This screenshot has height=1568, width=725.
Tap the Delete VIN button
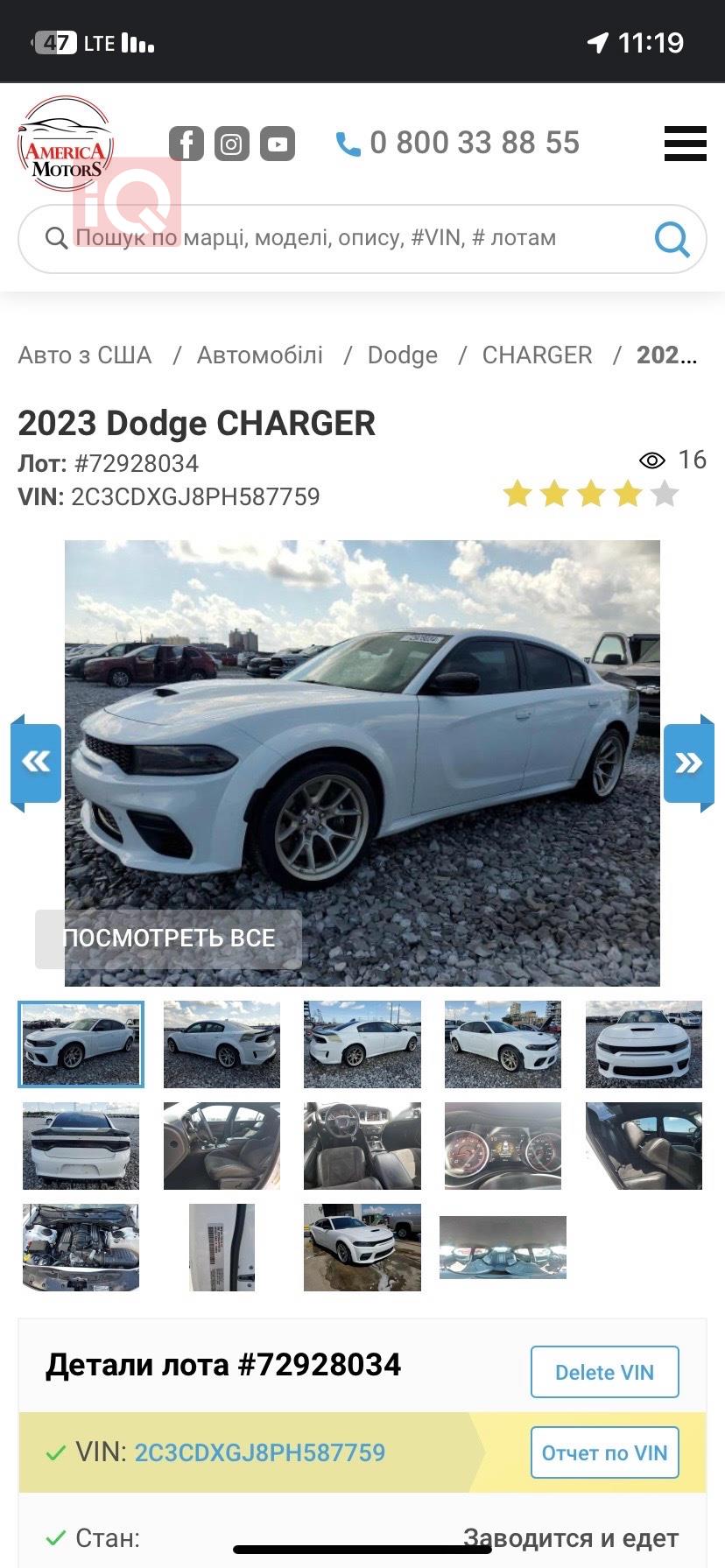604,1372
